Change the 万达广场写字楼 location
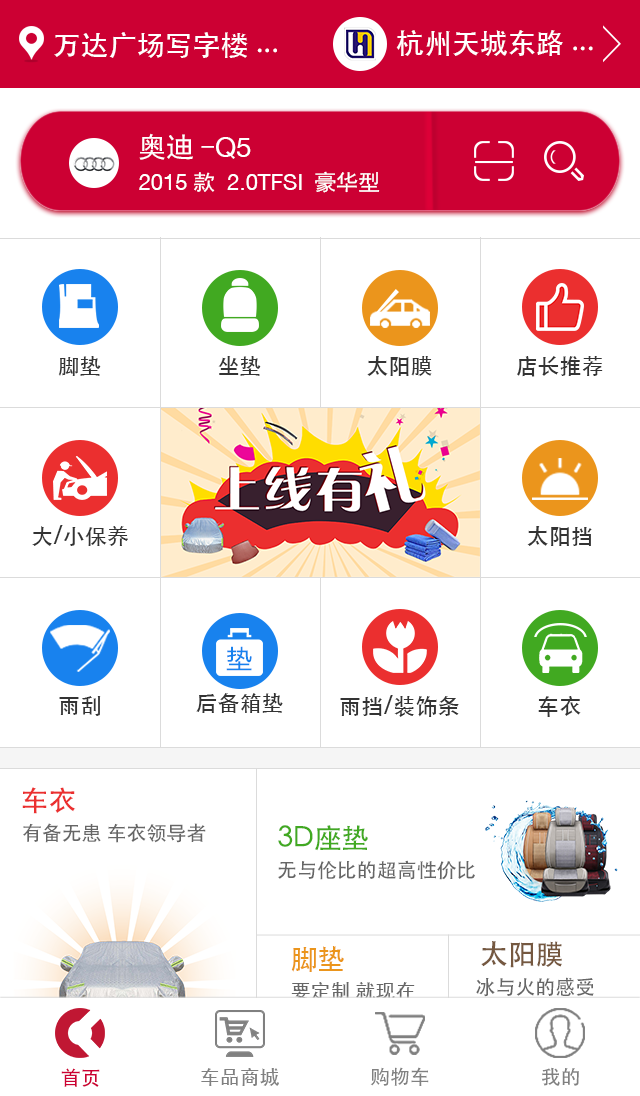This screenshot has height=1096, width=640. point(150,44)
